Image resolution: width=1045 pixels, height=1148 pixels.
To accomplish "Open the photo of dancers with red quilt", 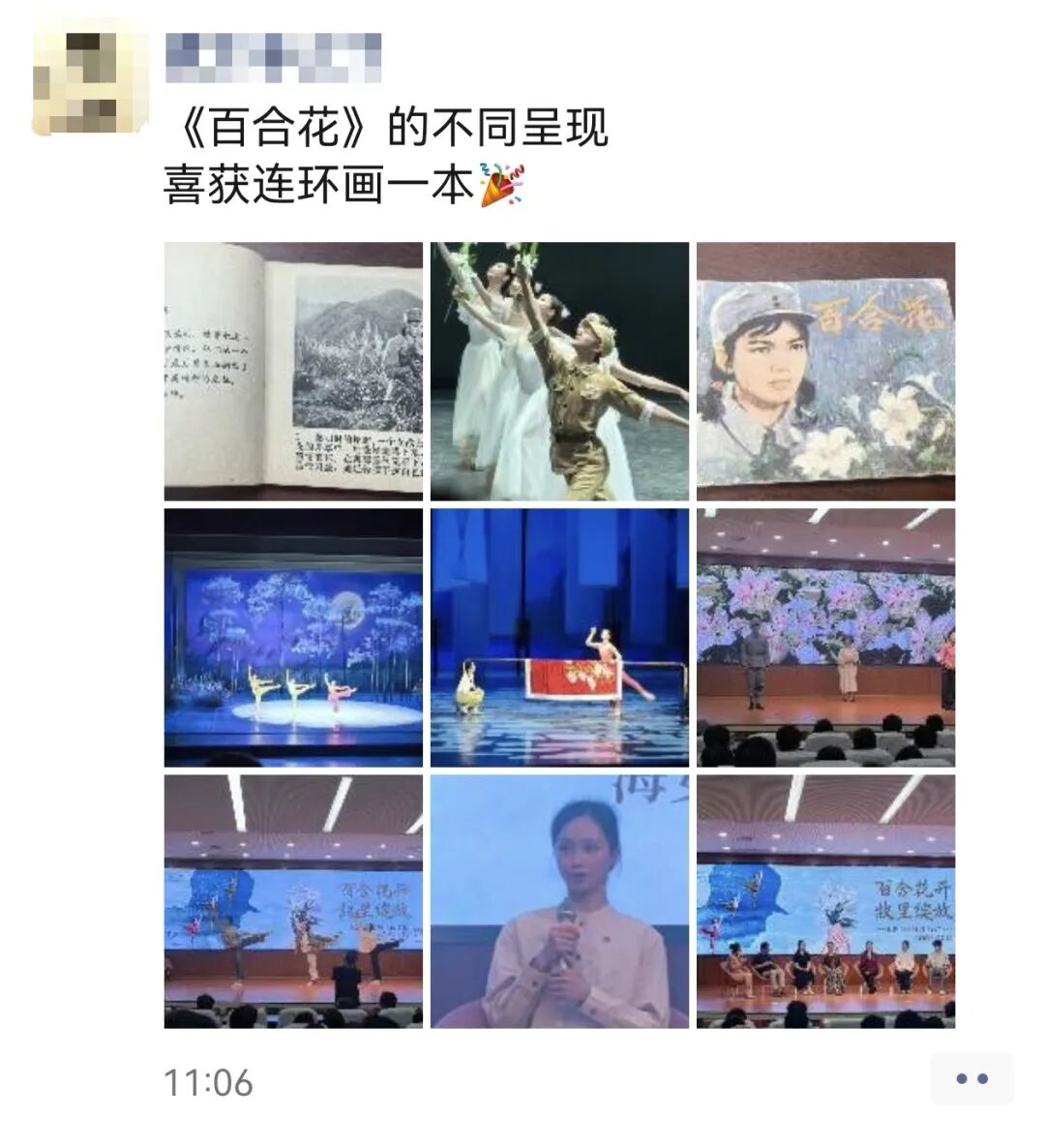I will point(559,637).
